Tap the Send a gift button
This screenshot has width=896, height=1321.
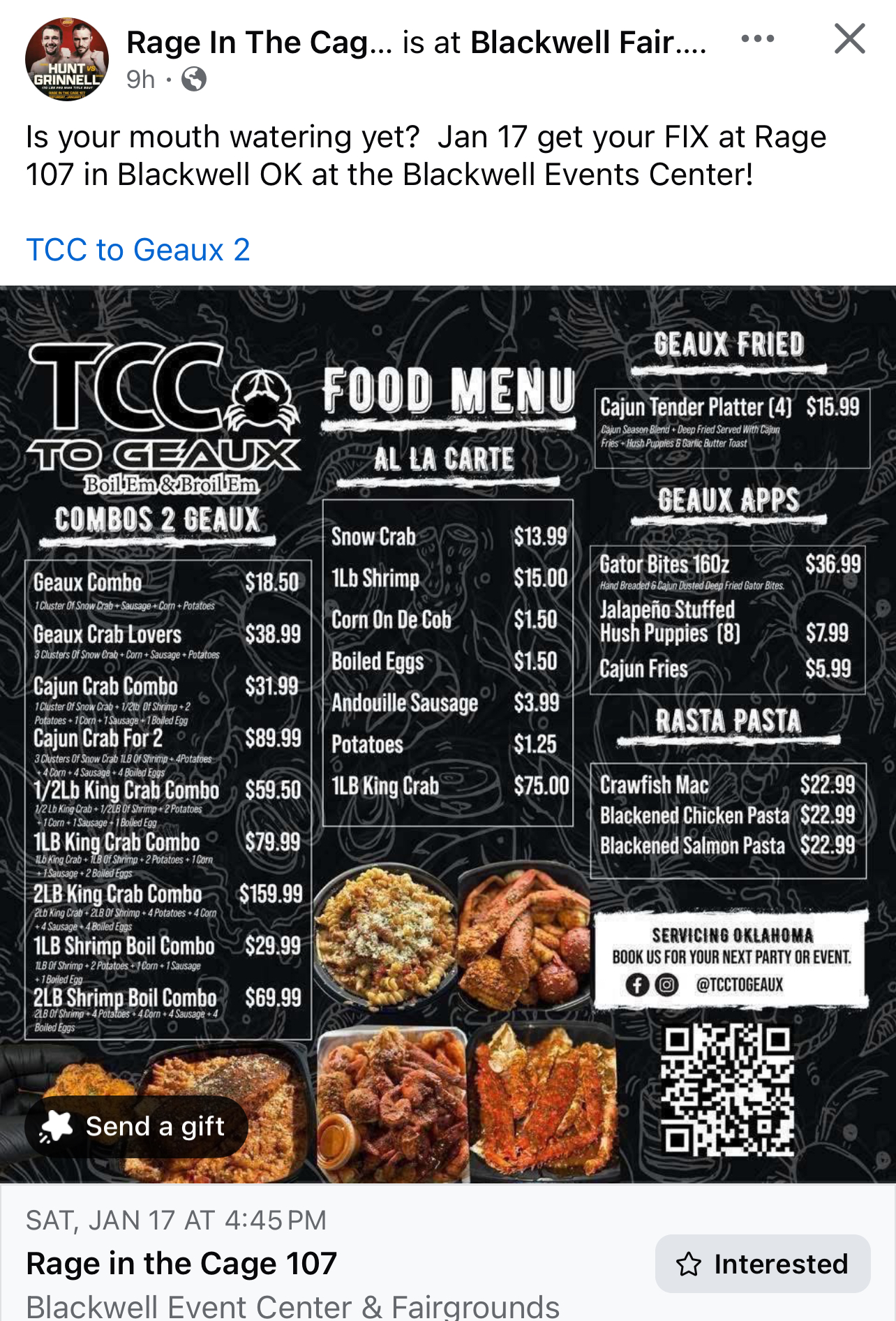pos(136,1126)
